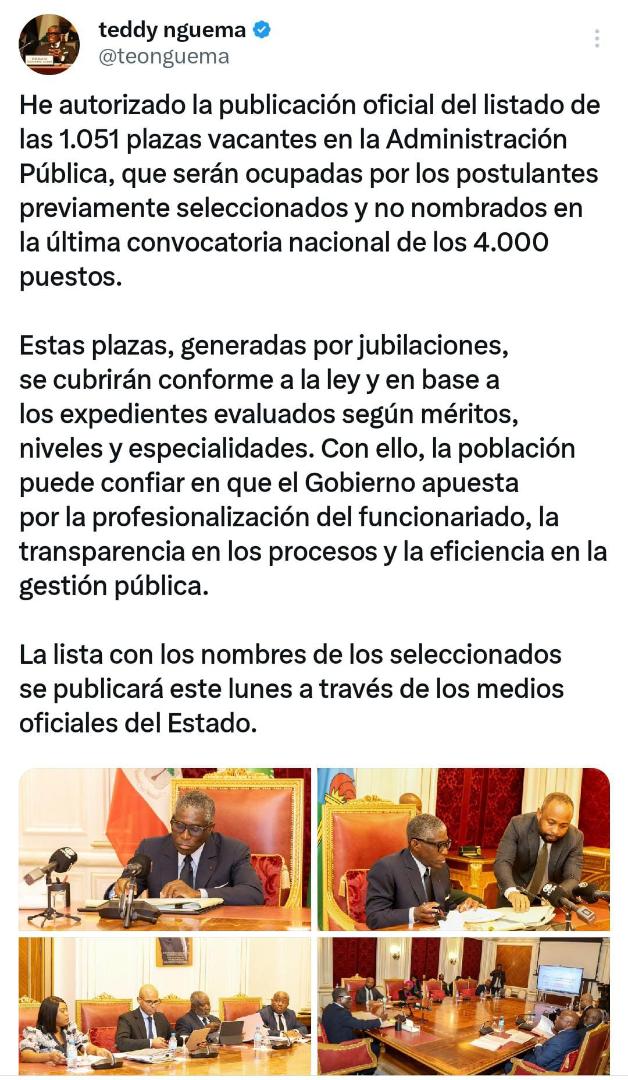
Task: View photo of man seated alone at microphones
Action: click(165, 849)
